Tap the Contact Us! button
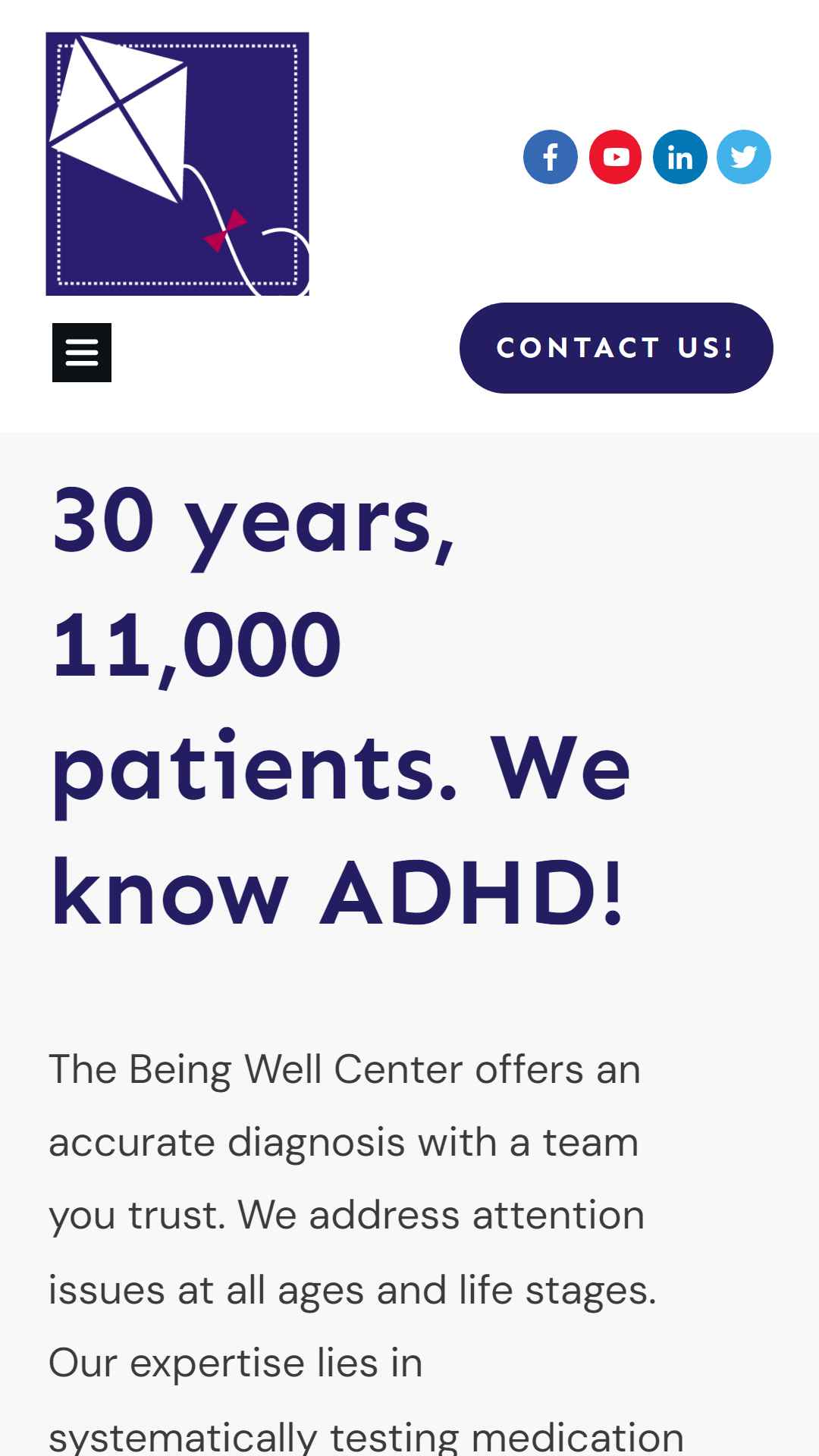The image size is (819, 1456). click(616, 348)
